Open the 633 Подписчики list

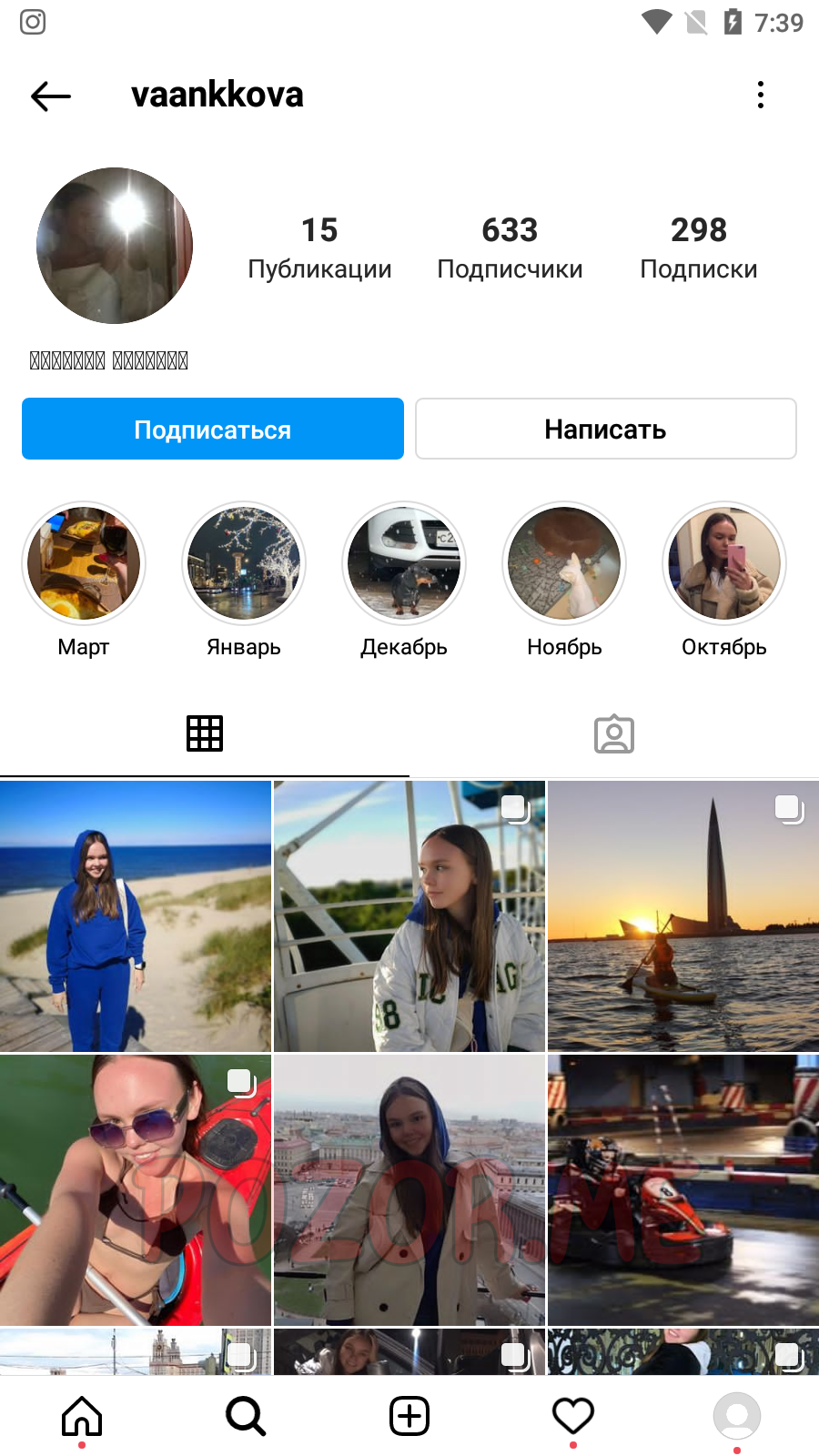(510, 248)
